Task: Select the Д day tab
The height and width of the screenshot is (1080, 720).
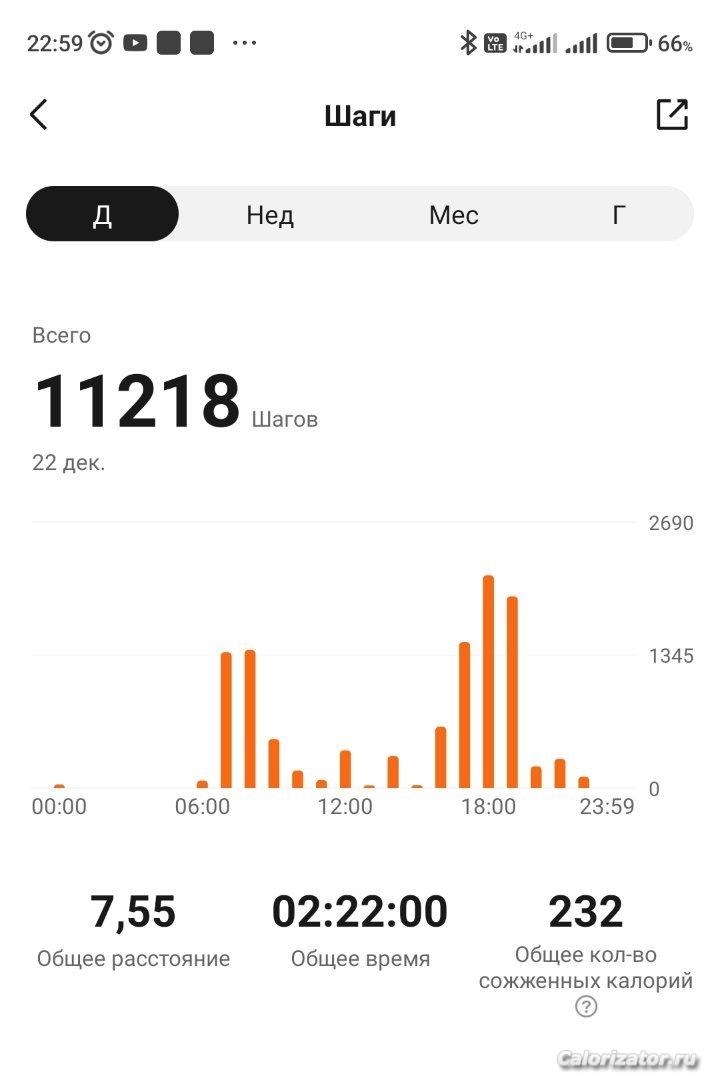Action: pos(102,215)
